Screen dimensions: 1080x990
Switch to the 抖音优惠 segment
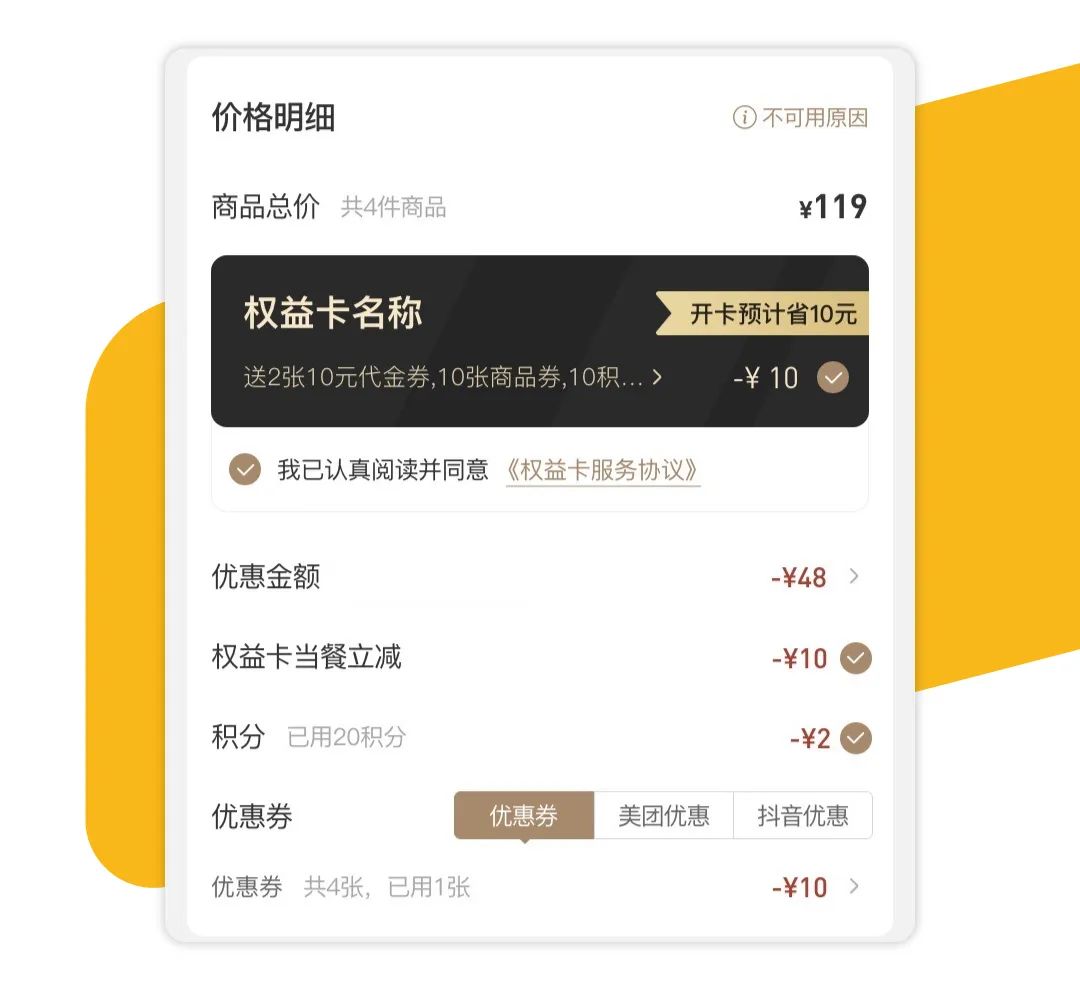point(802,815)
